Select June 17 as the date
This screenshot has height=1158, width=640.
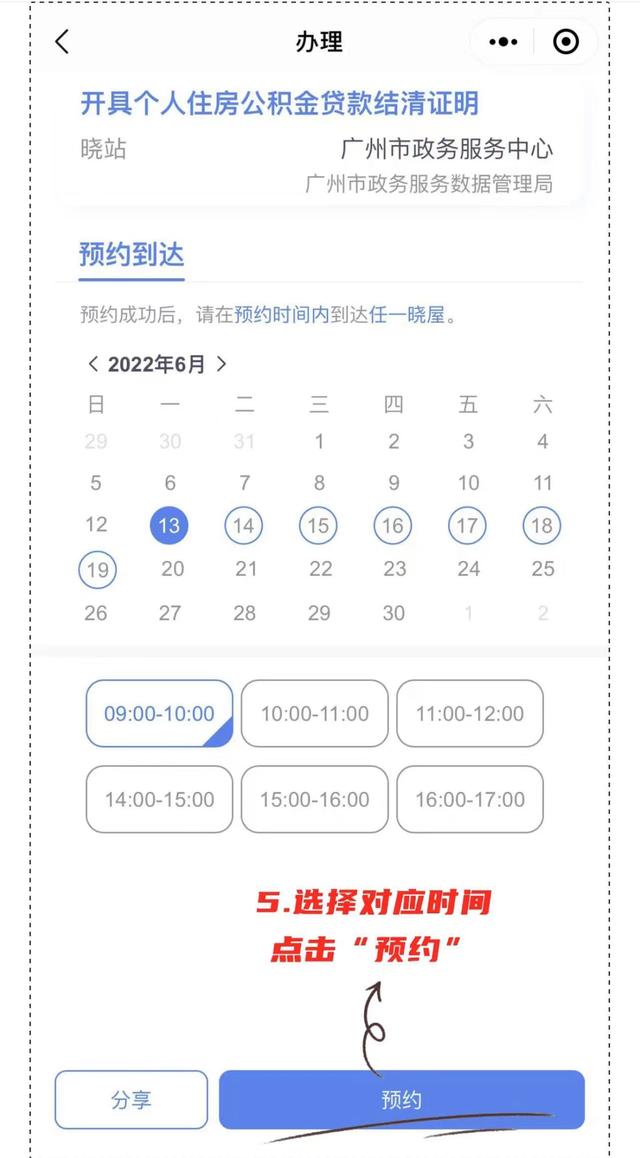467,526
